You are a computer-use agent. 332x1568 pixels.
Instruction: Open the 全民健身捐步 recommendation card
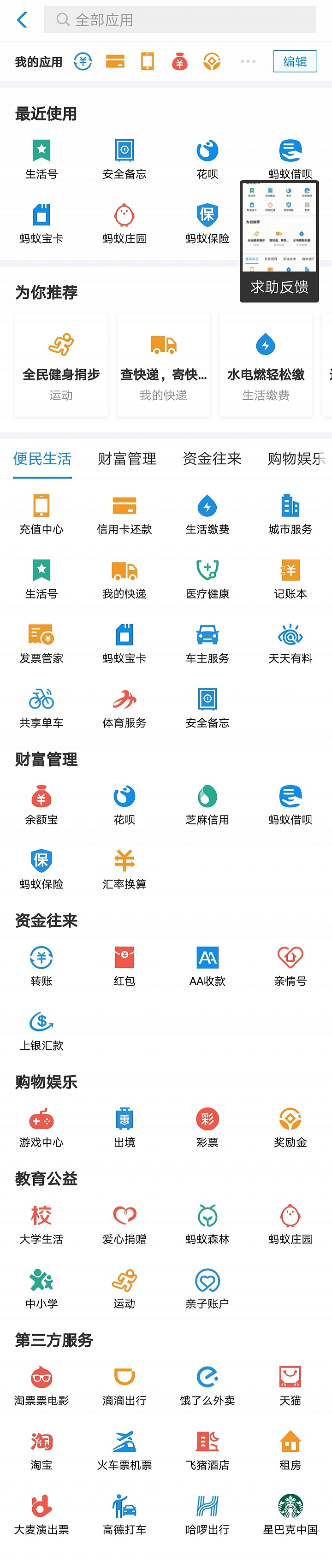(61, 365)
